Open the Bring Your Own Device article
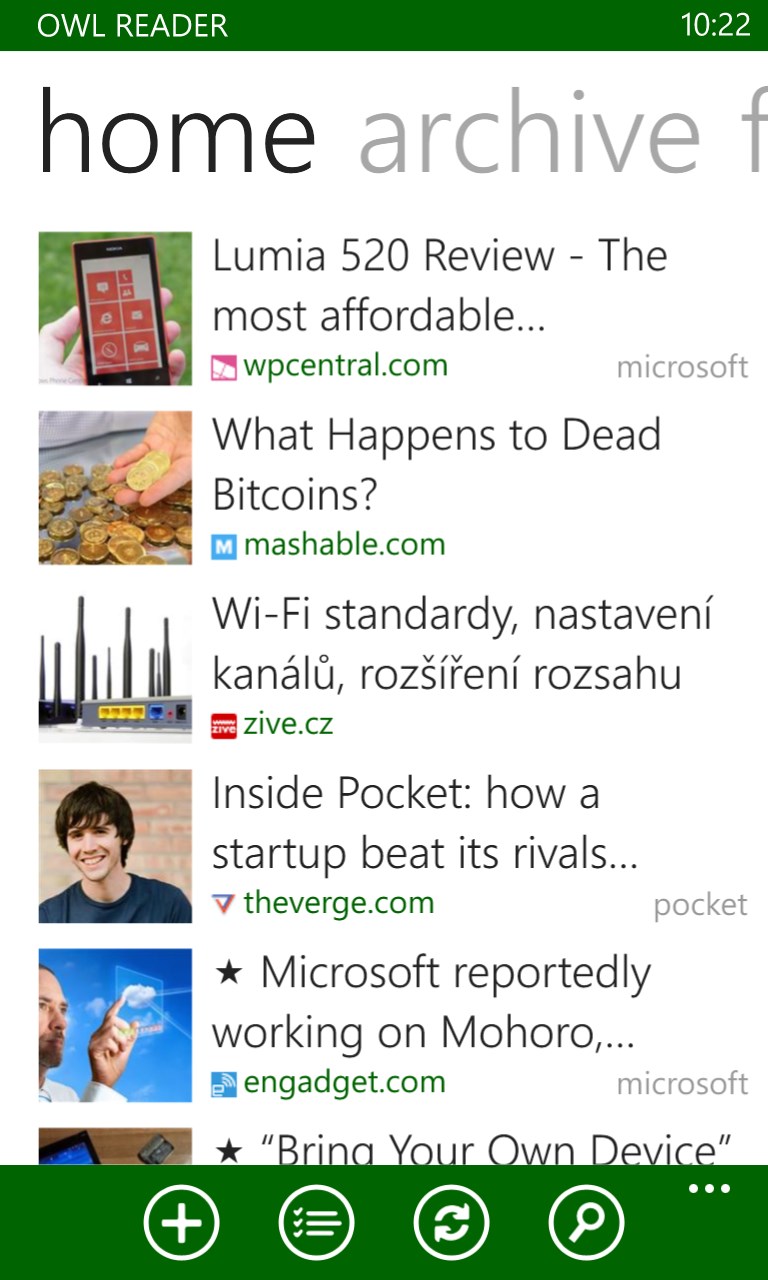The image size is (768, 1280). tap(473, 1150)
